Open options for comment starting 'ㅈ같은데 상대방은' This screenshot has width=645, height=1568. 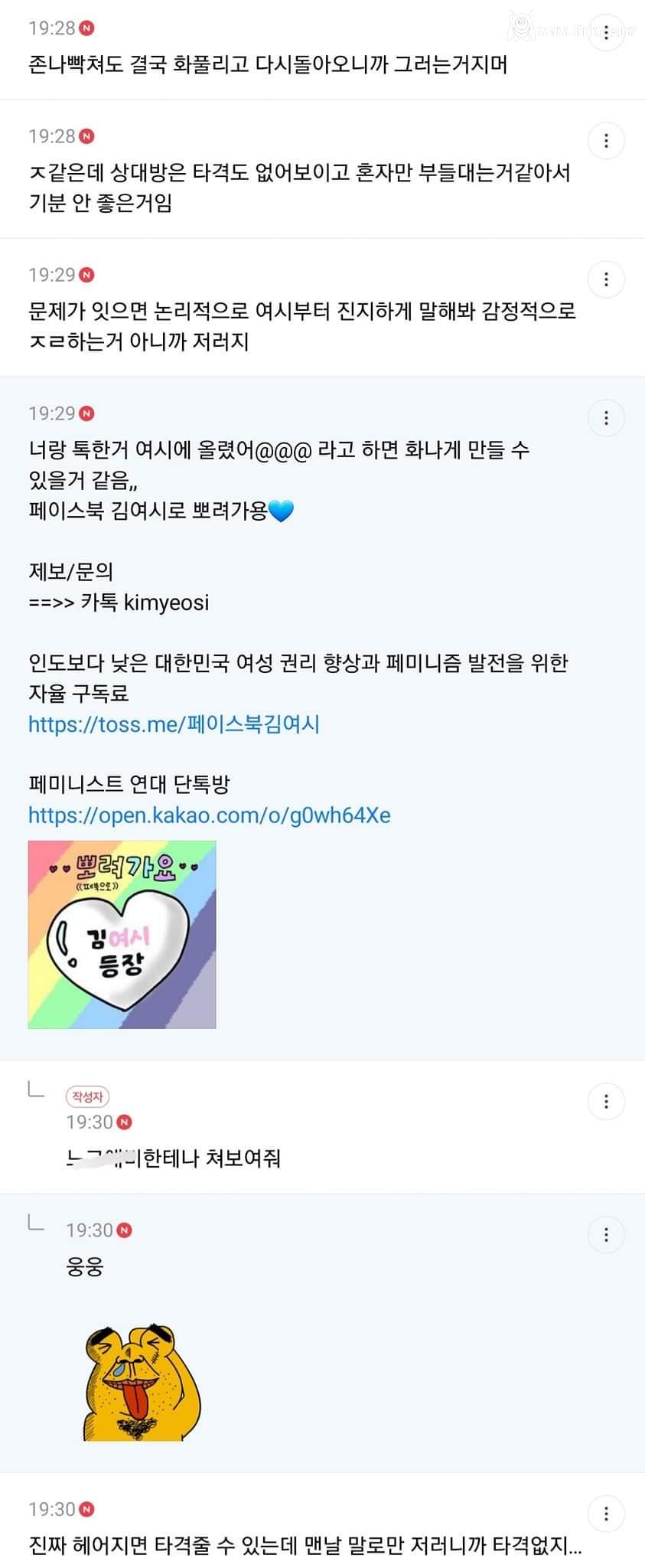(606, 141)
